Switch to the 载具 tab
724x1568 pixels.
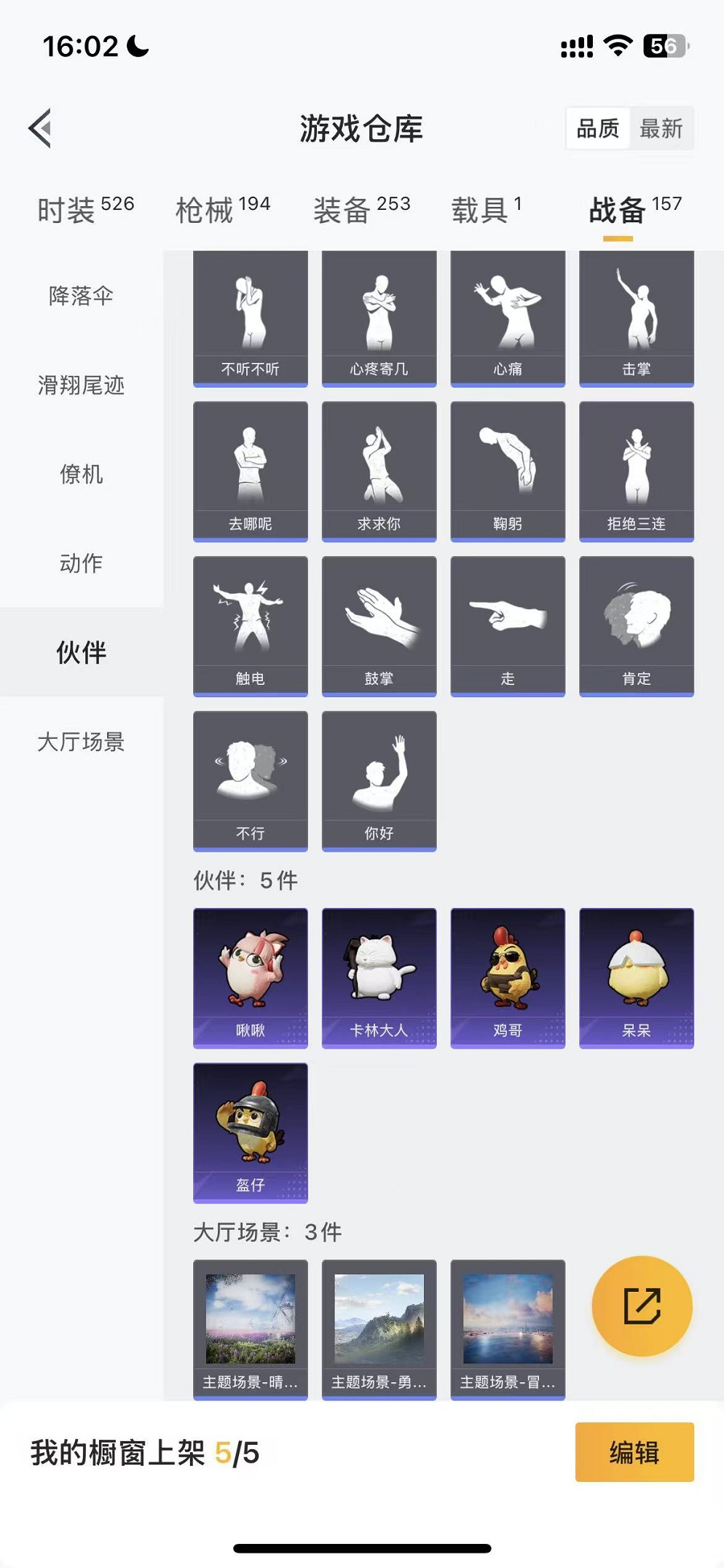click(x=486, y=210)
